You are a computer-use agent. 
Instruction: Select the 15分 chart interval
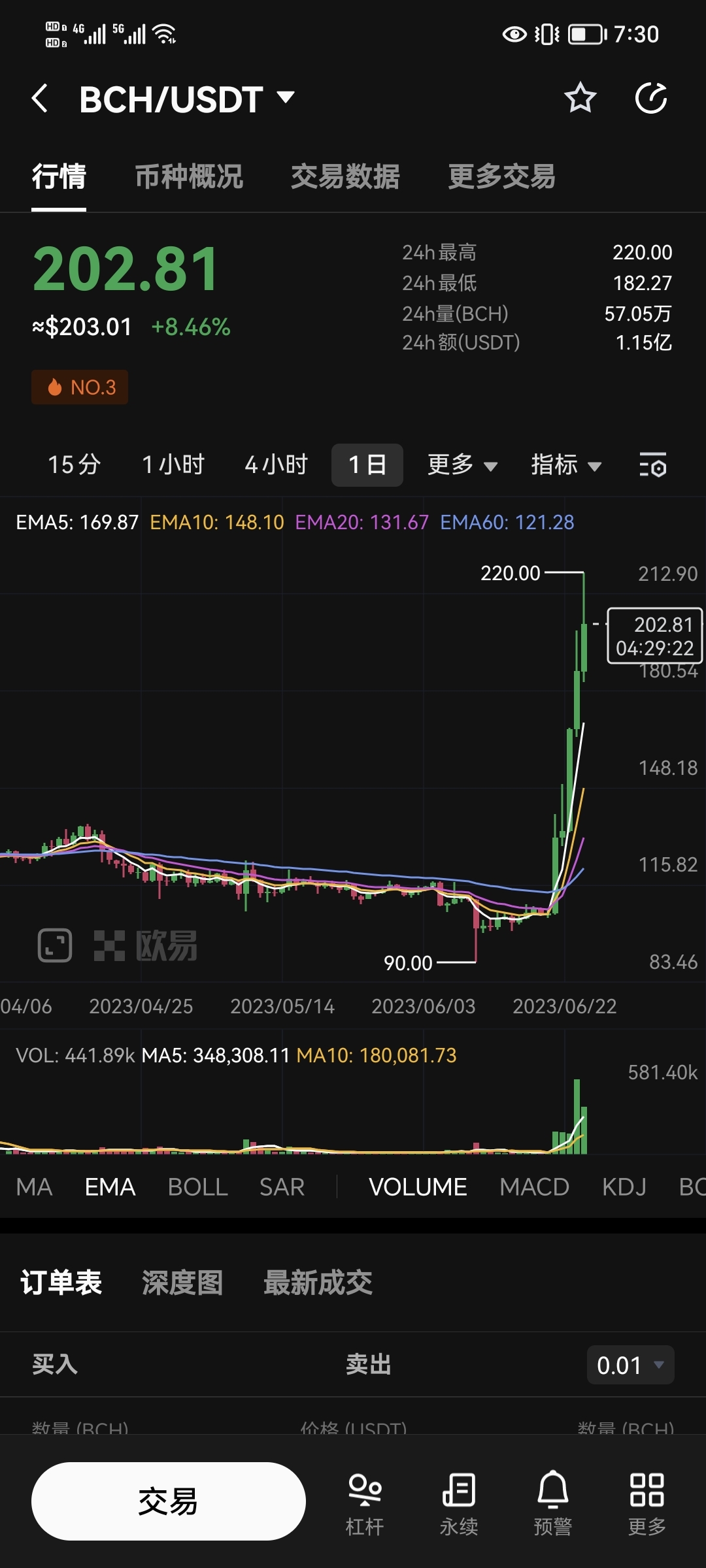pyautogui.click(x=74, y=465)
